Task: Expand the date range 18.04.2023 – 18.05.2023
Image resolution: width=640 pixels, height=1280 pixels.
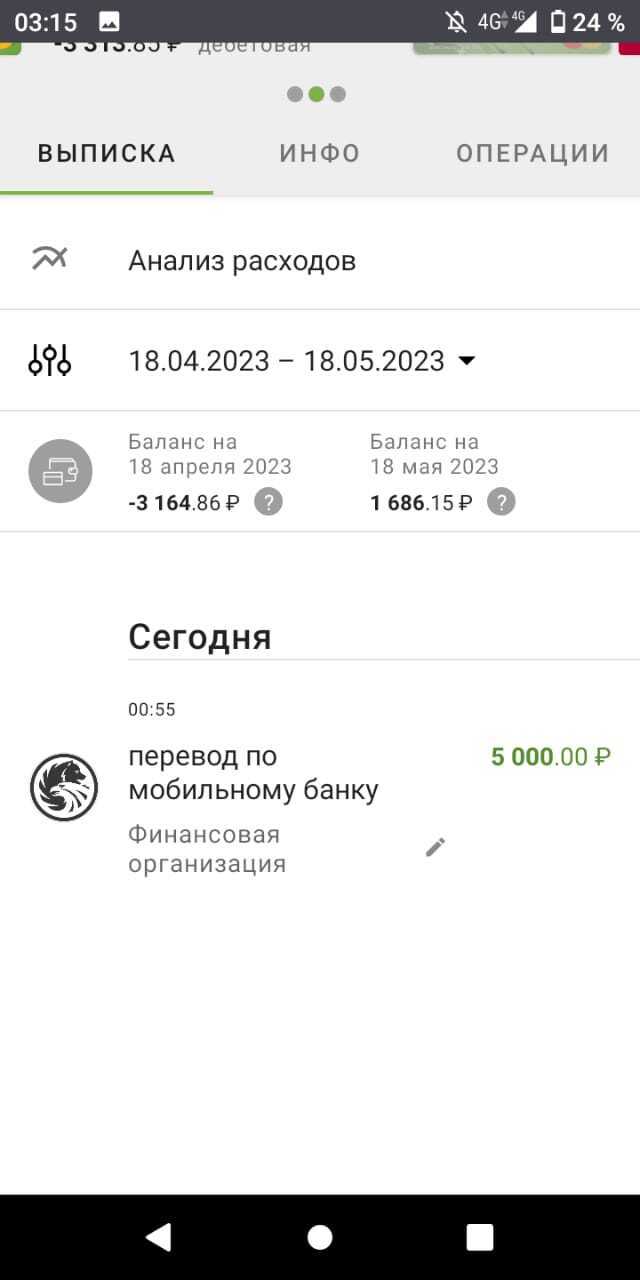Action: 301,361
